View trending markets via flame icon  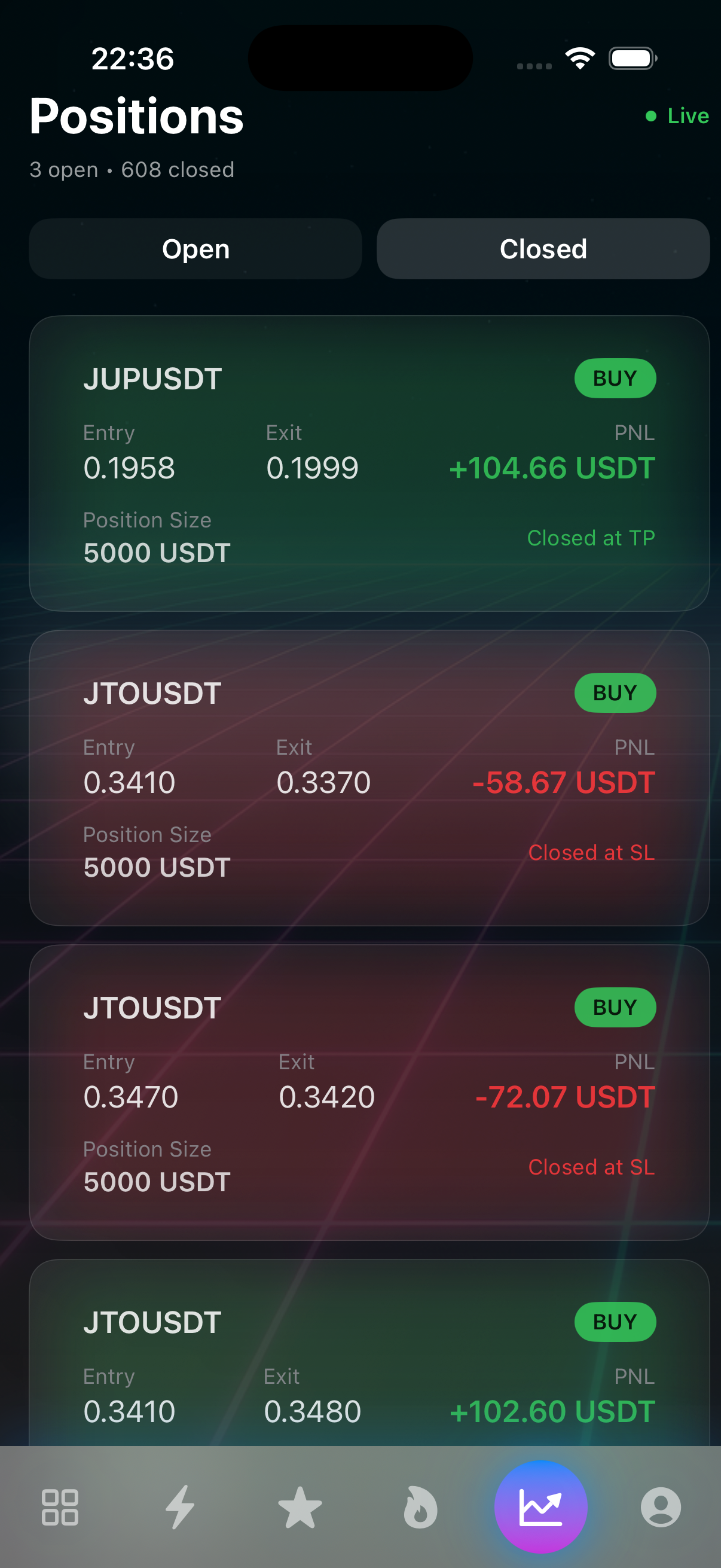420,1508
